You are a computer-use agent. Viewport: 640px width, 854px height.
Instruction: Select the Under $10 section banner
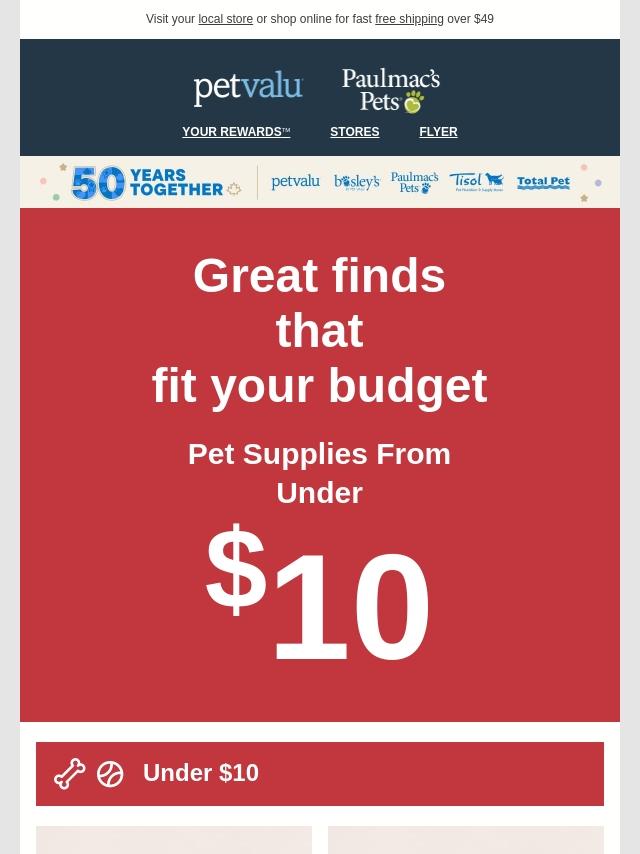pyautogui.click(x=320, y=773)
